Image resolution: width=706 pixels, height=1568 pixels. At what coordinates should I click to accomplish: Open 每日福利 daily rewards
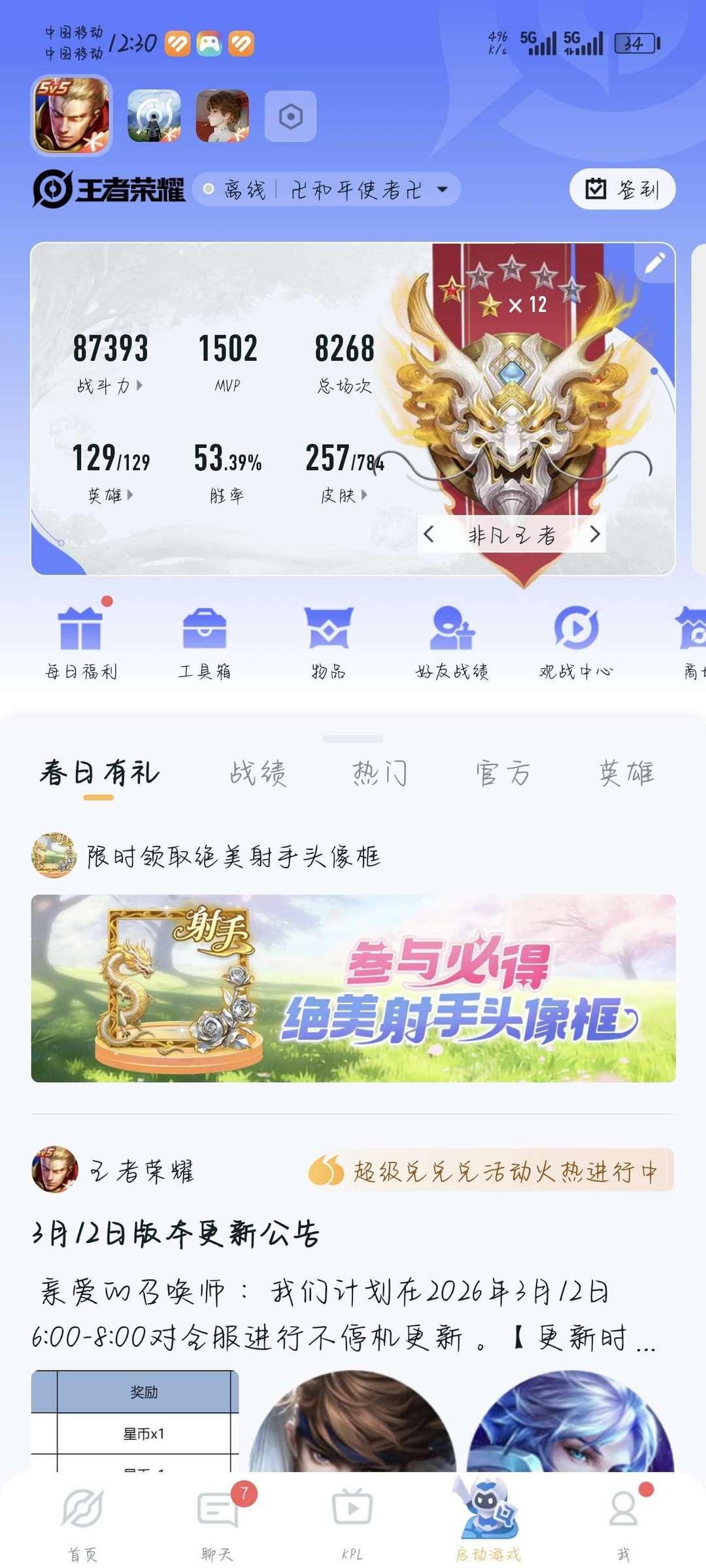pos(80,641)
